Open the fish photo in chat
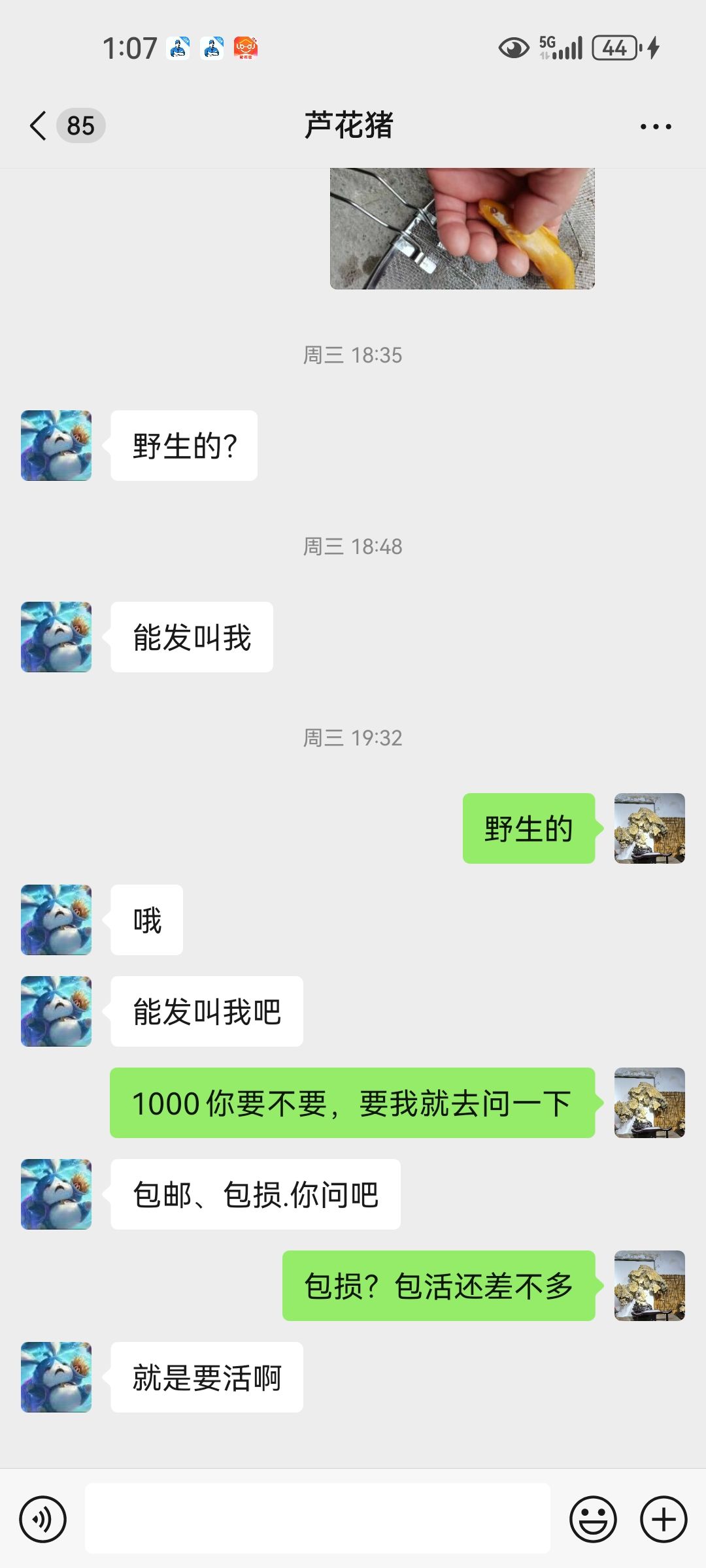This screenshot has height=1568, width=706. (x=462, y=228)
